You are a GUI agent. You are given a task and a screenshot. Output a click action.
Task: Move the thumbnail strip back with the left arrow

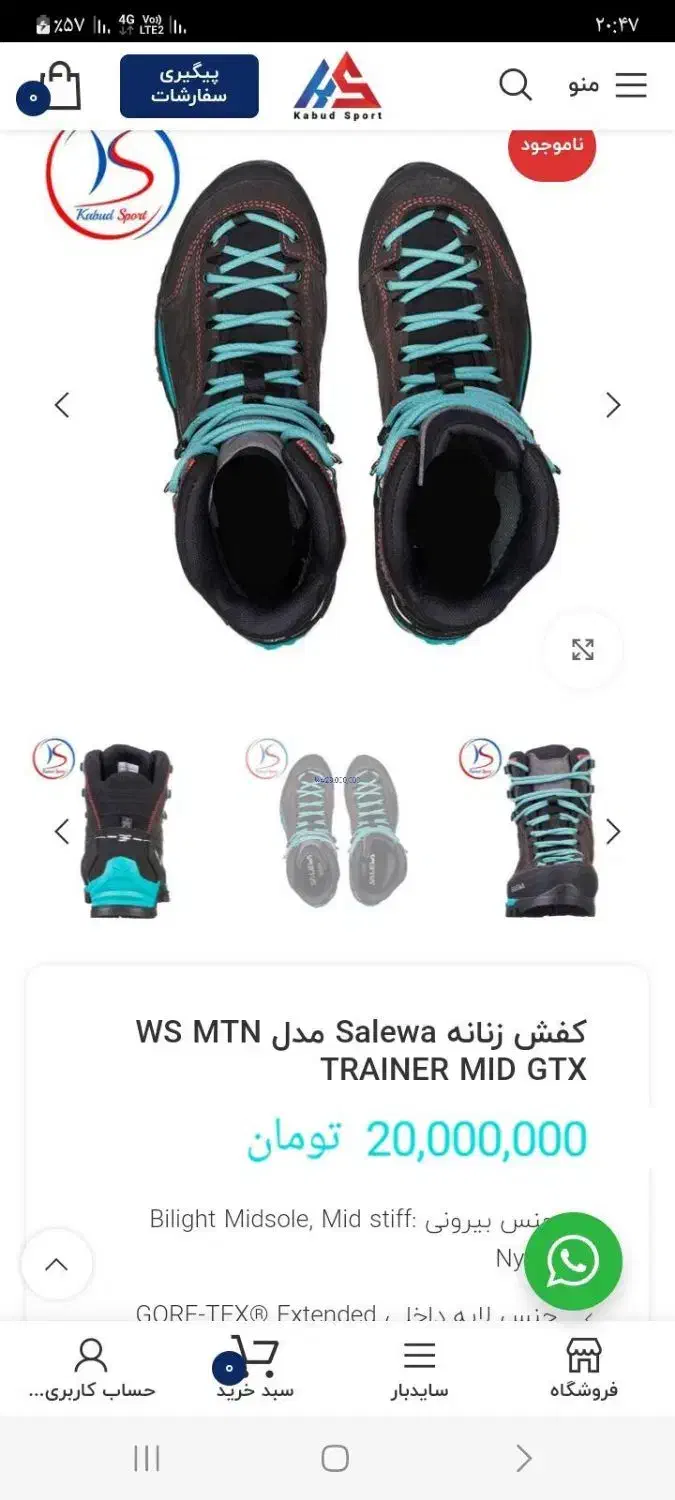coord(62,832)
